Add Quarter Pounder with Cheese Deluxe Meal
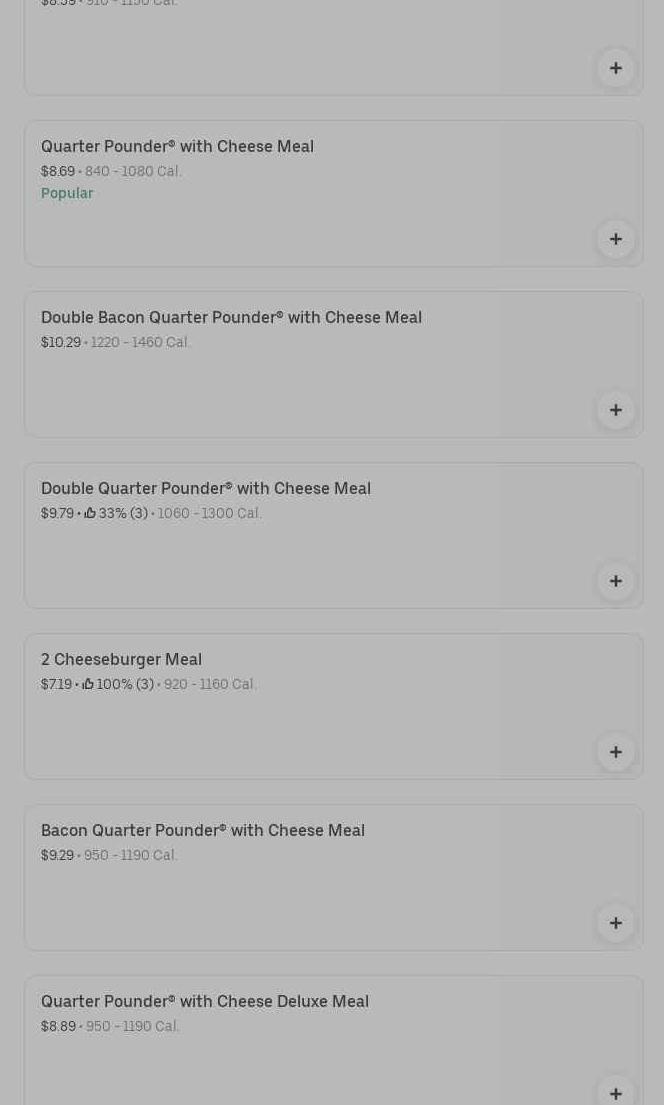This screenshot has width=664, height=1105. coord(615,1092)
